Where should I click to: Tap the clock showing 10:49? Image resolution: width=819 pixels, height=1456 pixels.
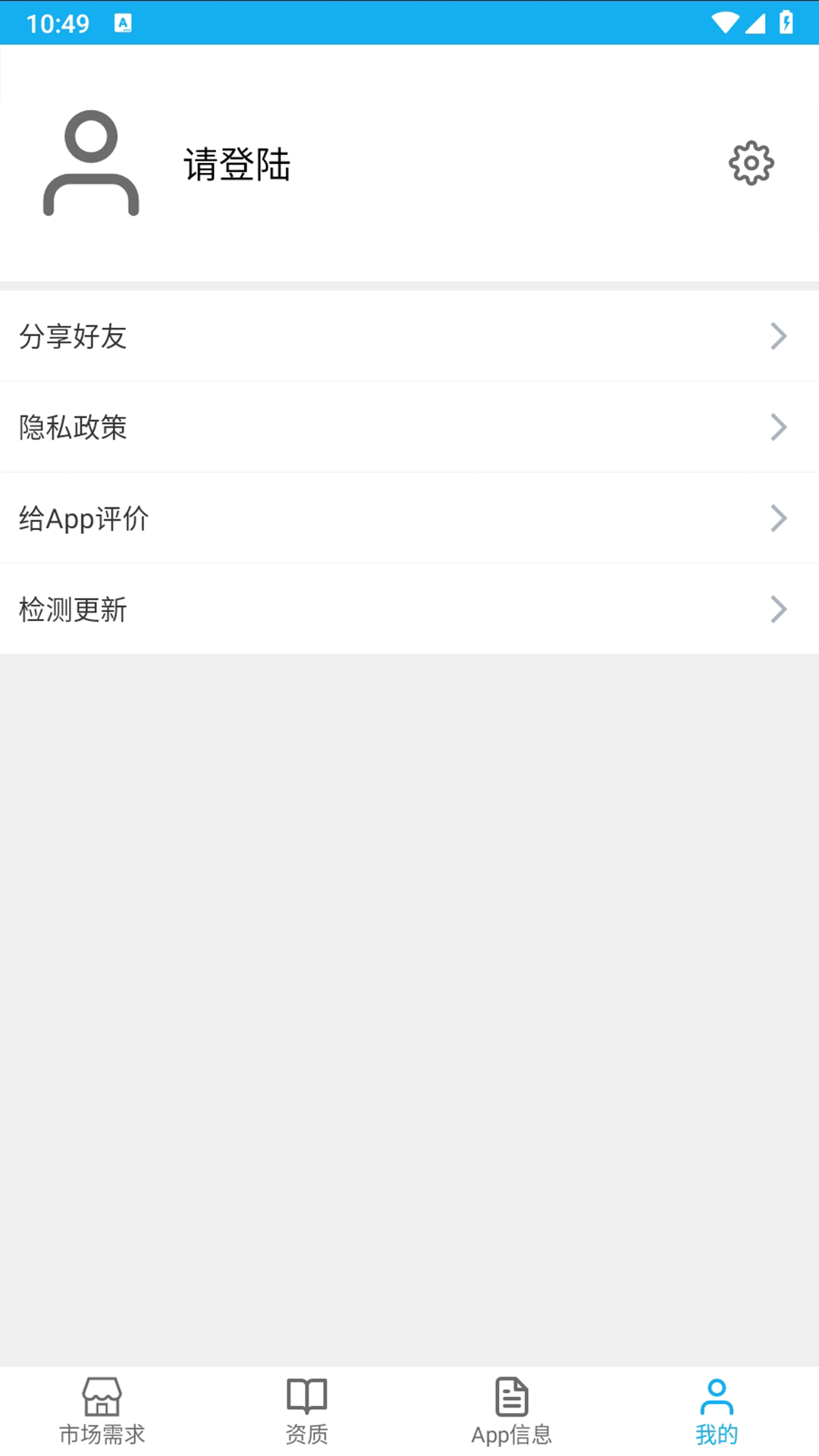pos(59,24)
